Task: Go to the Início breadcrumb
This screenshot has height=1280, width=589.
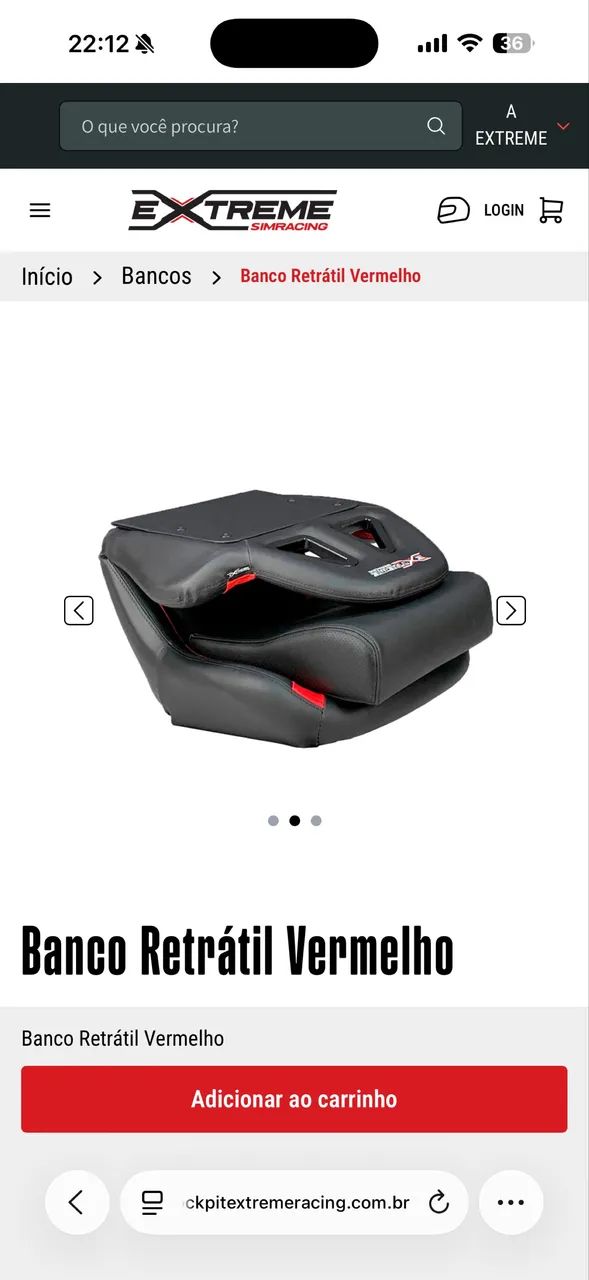Action: tap(47, 276)
